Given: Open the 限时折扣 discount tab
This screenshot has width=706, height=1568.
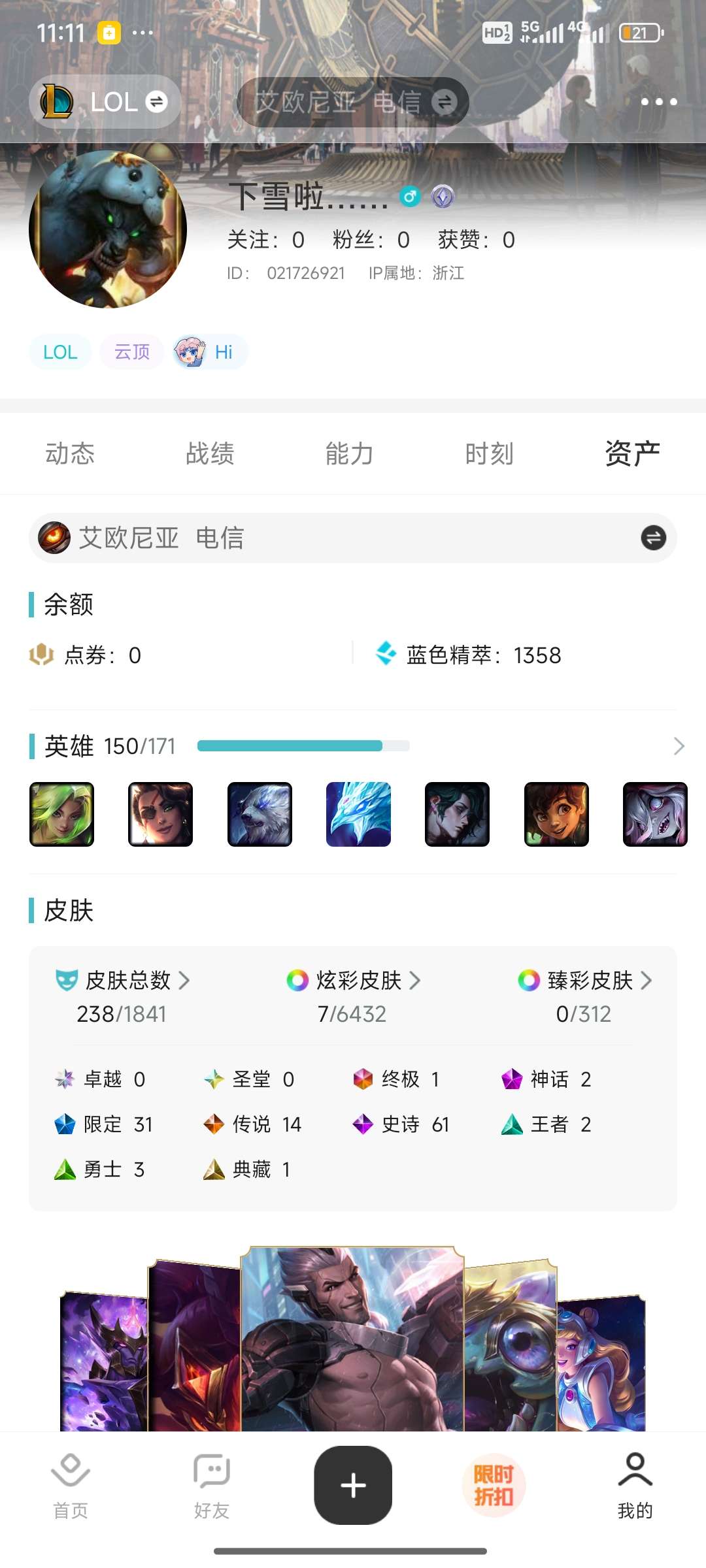Looking at the screenshot, I should click(494, 1486).
